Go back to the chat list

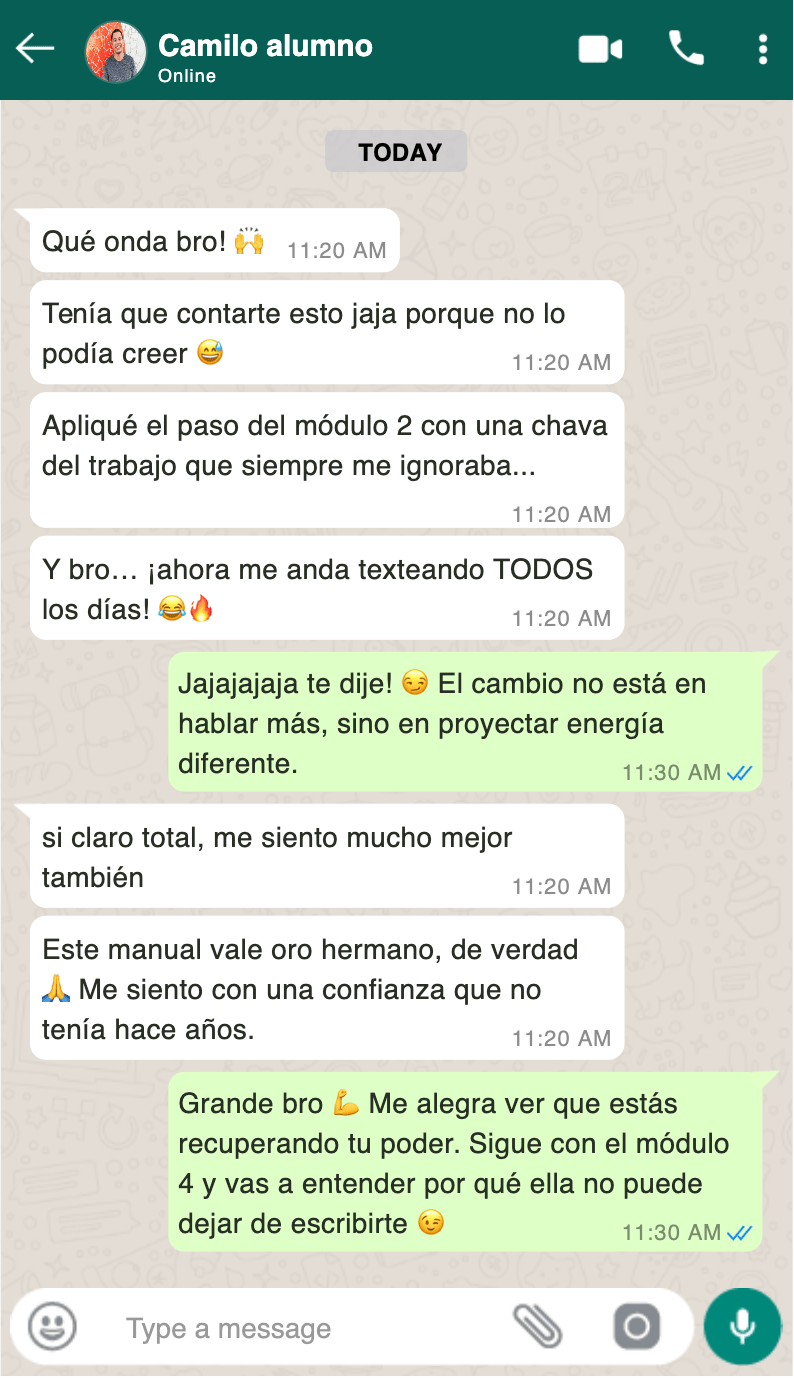tap(35, 48)
